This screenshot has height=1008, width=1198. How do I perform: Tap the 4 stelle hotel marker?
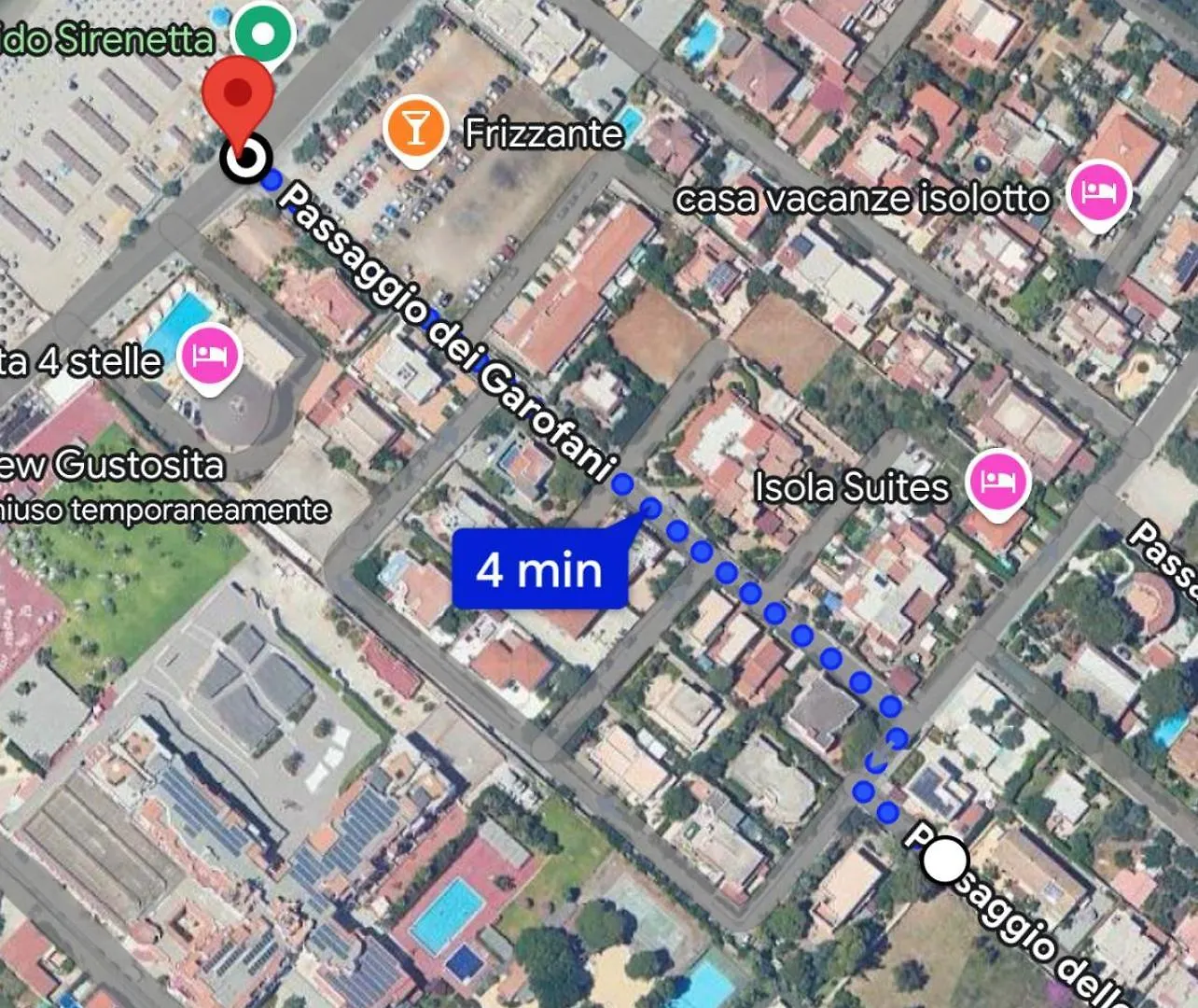pos(210,357)
